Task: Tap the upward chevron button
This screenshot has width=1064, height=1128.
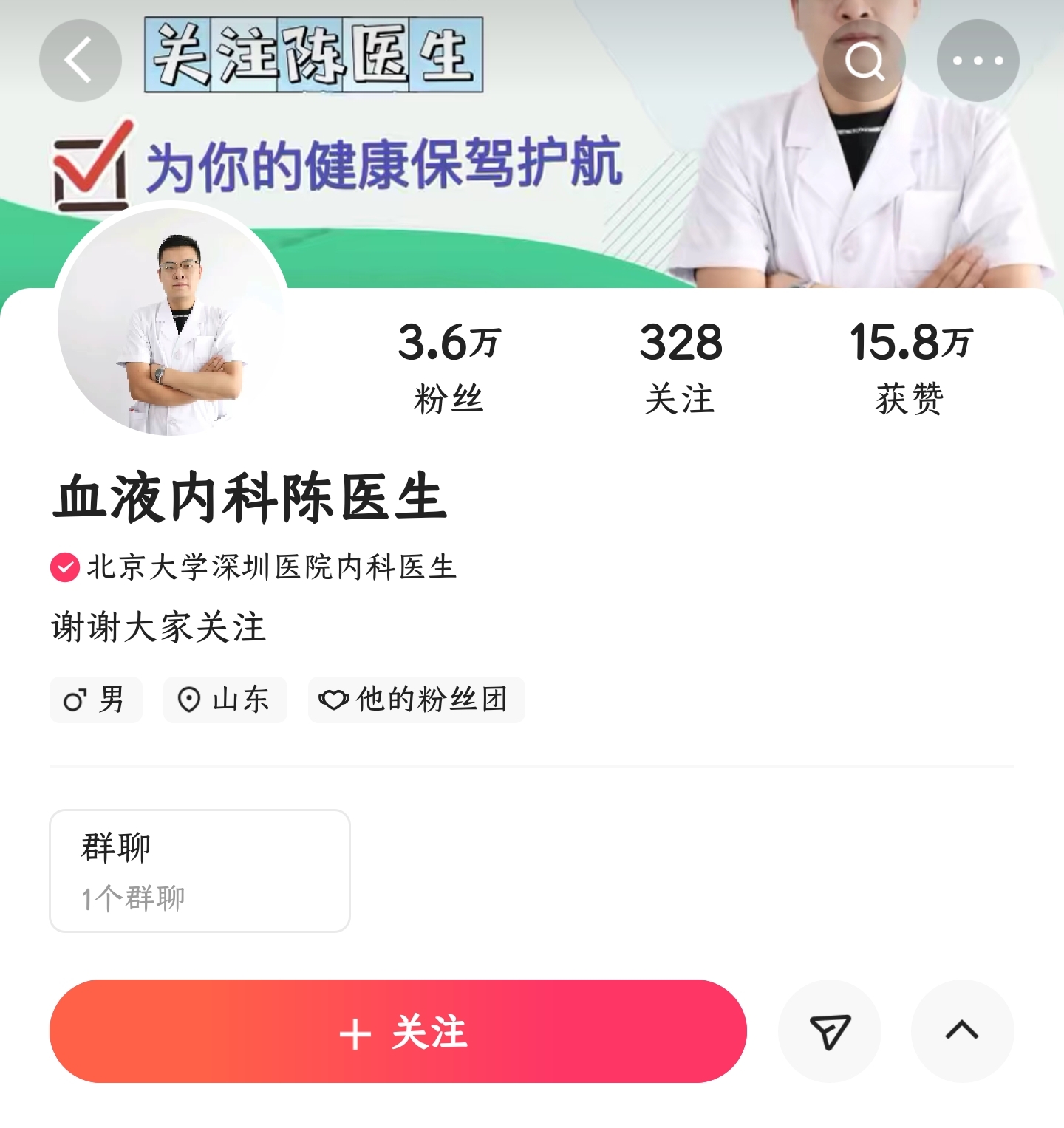Action: pos(962,1031)
